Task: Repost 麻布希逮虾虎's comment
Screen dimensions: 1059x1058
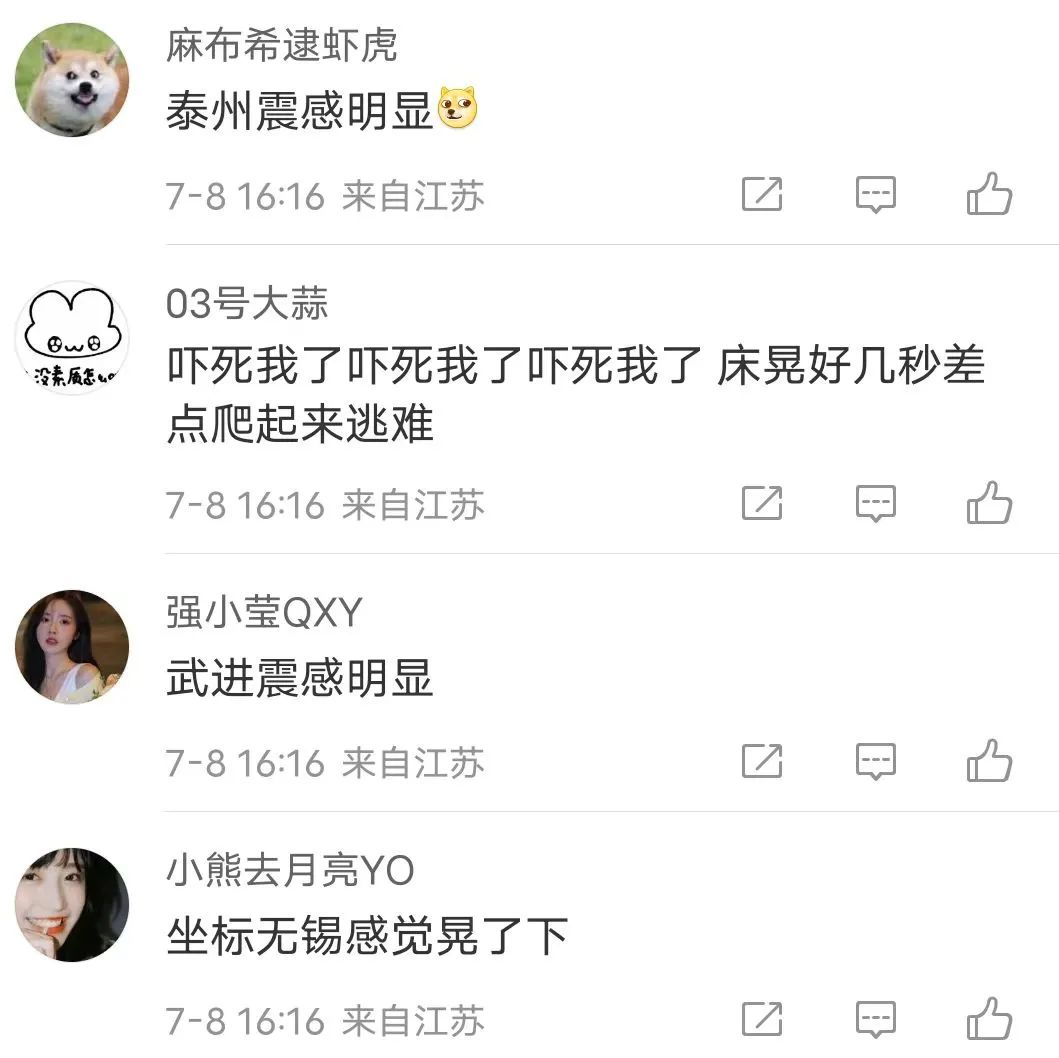Action: pyautogui.click(x=762, y=194)
